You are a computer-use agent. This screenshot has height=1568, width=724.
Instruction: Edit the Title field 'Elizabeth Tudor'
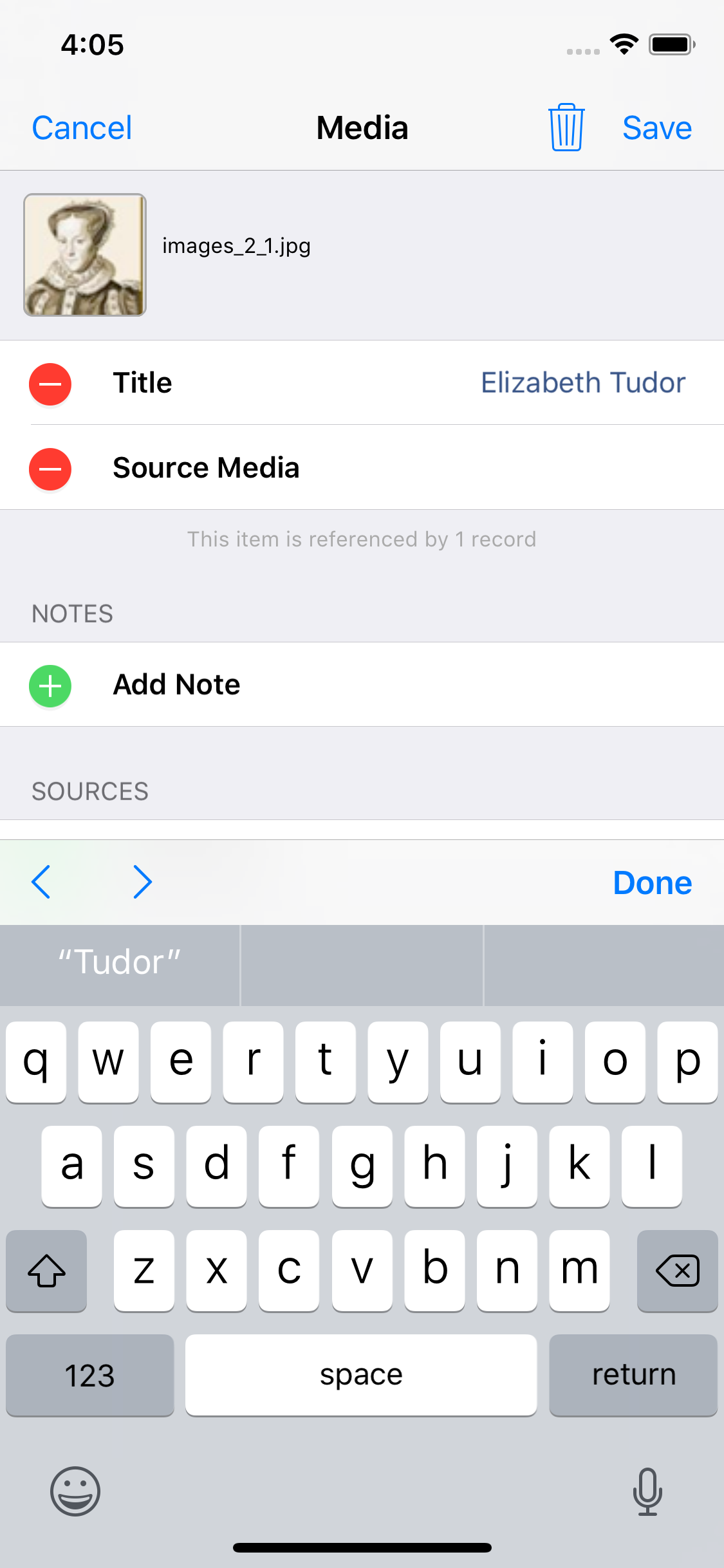(582, 383)
